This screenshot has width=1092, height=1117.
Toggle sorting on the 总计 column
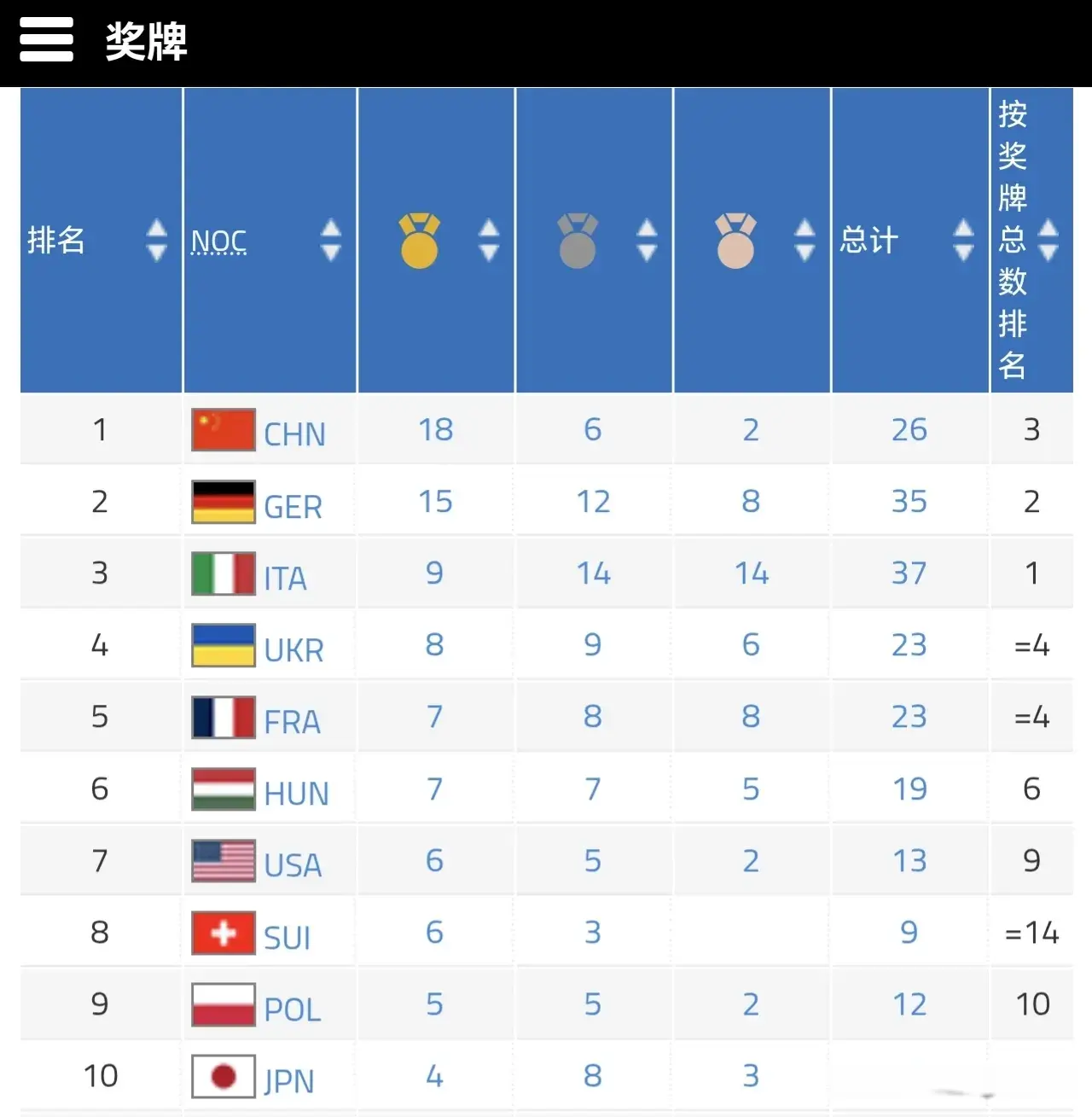pos(962,240)
